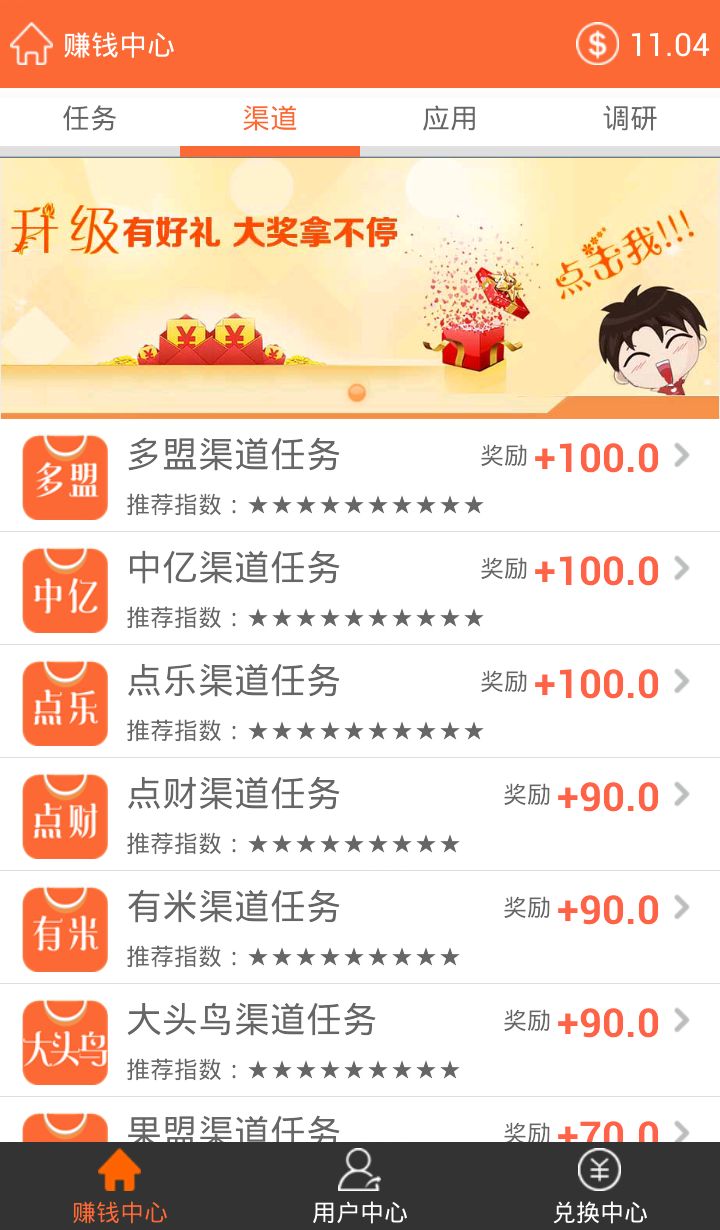
Task: Choose 有米渠道任务
Action: coord(360,928)
